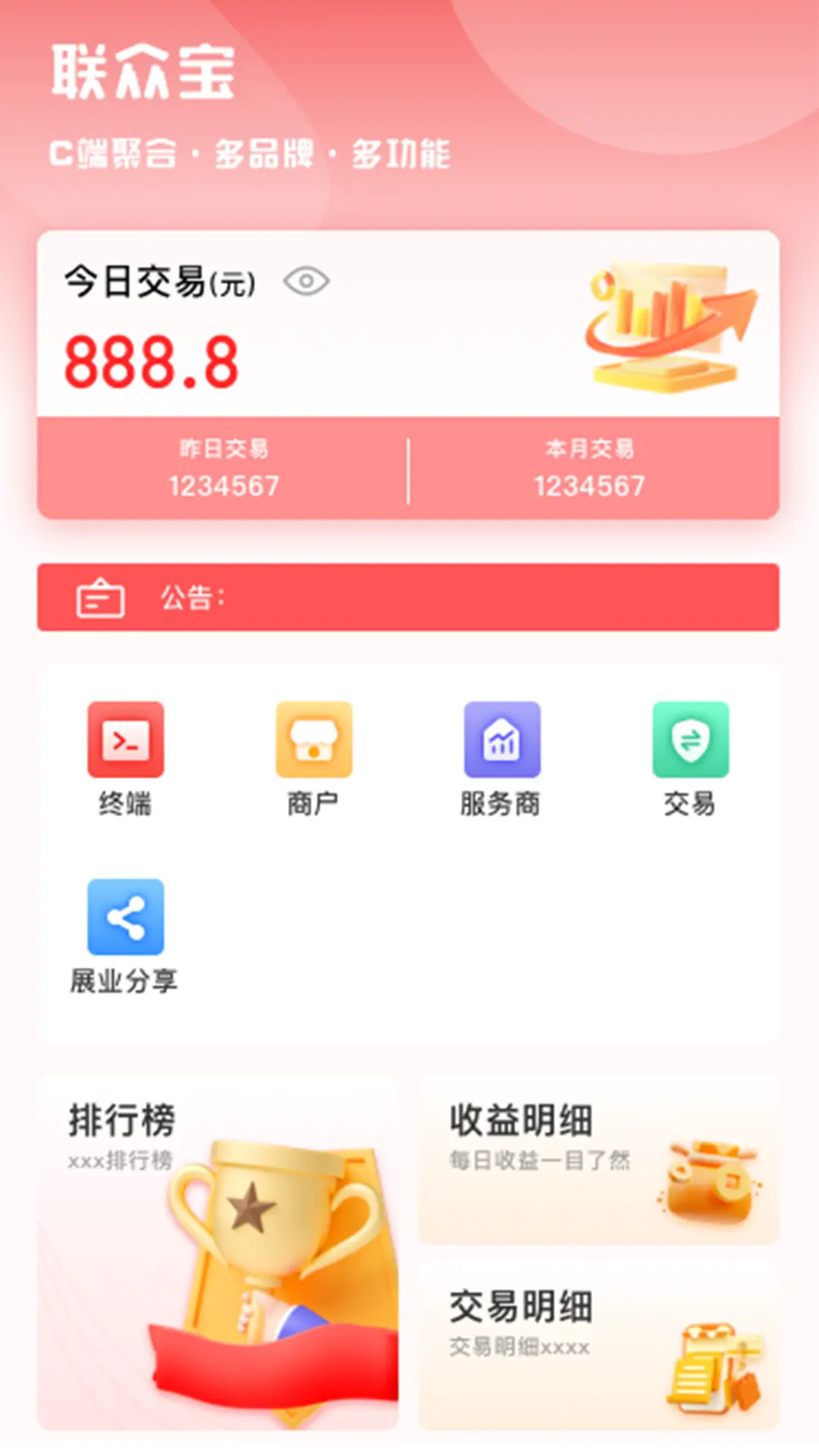The height and width of the screenshot is (1456, 819).
Task: Select the 商户 merchant icon
Action: (x=313, y=741)
